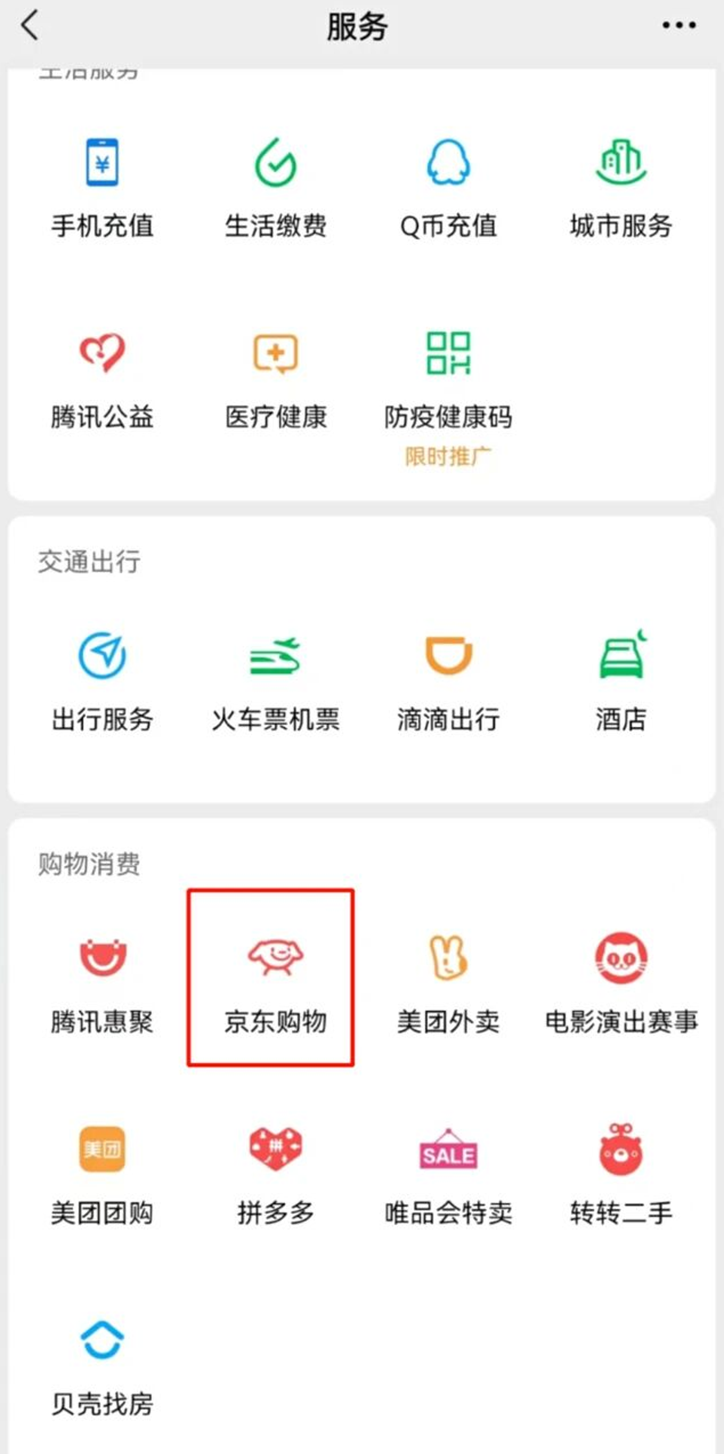The width and height of the screenshot is (724, 1454).
Task: Open 滴滴出行 ride service
Action: click(x=448, y=680)
